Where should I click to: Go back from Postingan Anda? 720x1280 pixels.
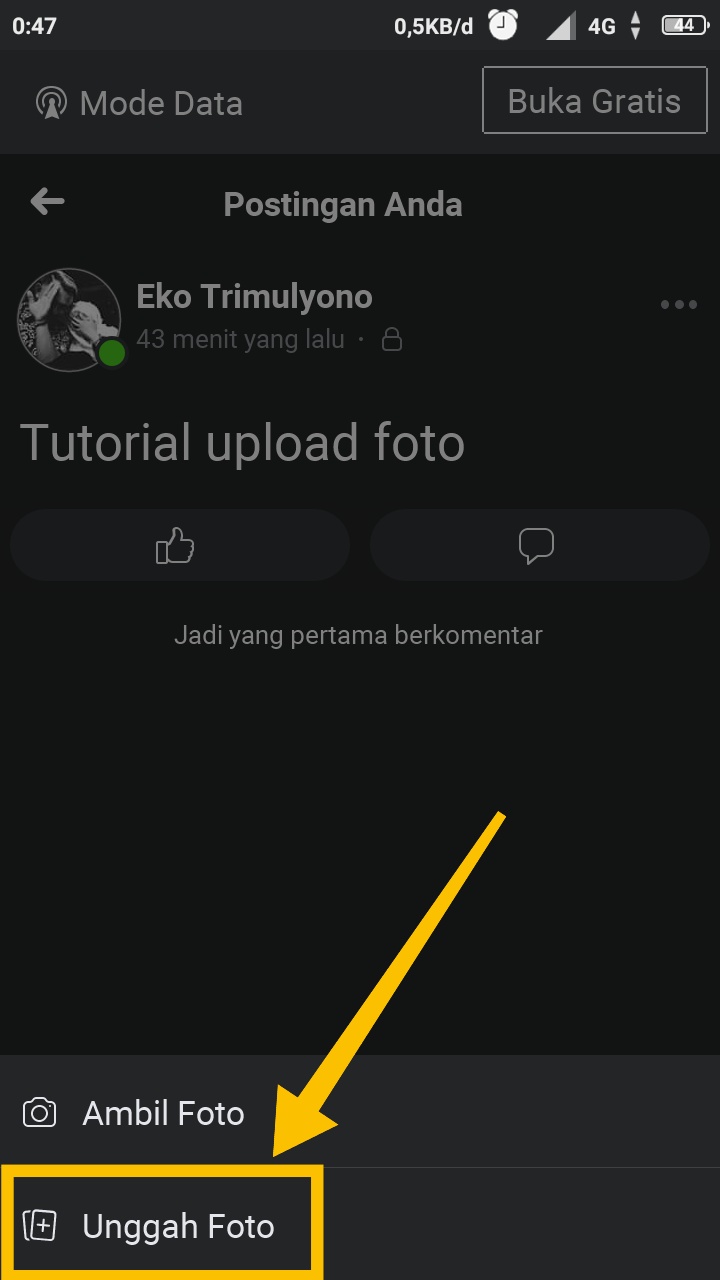[x=47, y=202]
